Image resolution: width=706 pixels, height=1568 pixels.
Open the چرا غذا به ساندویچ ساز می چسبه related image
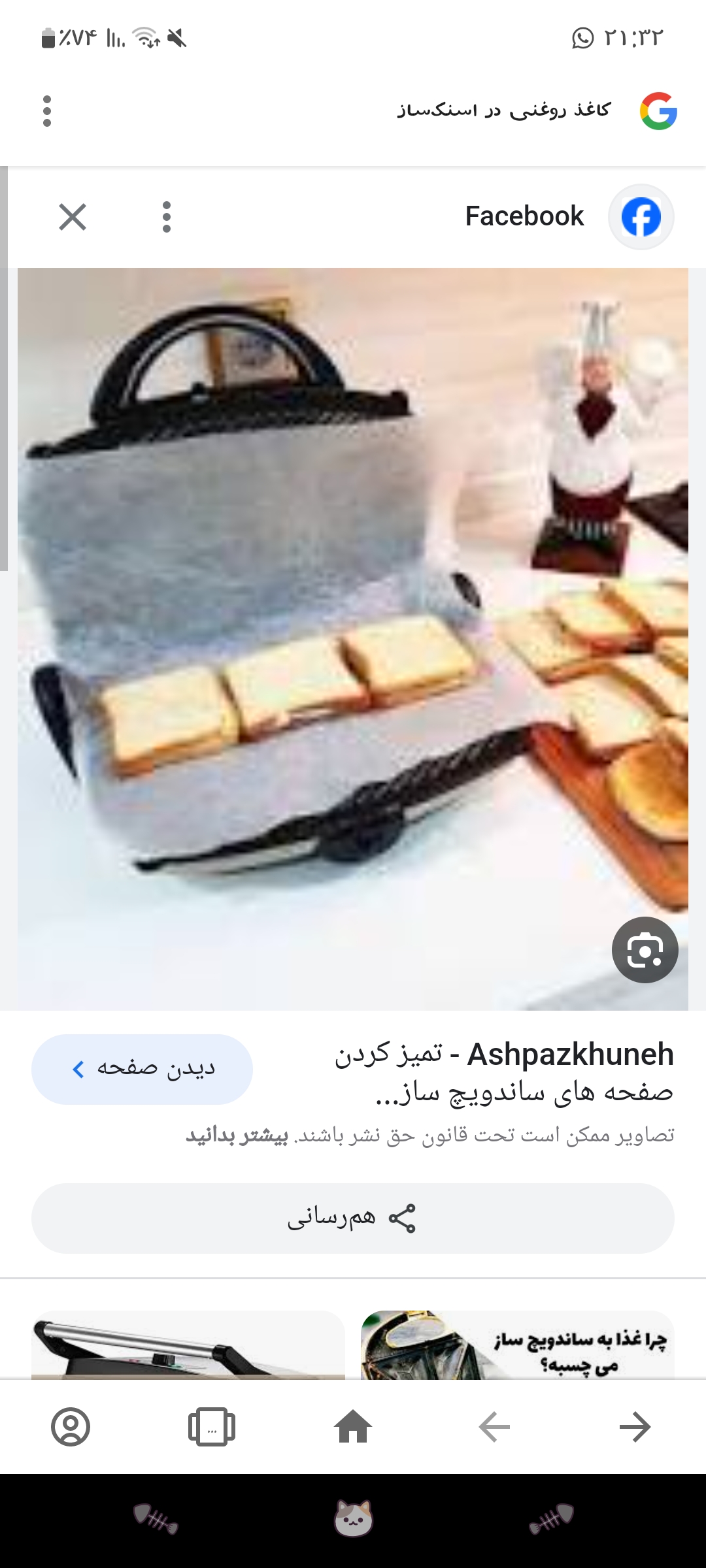517,1345
